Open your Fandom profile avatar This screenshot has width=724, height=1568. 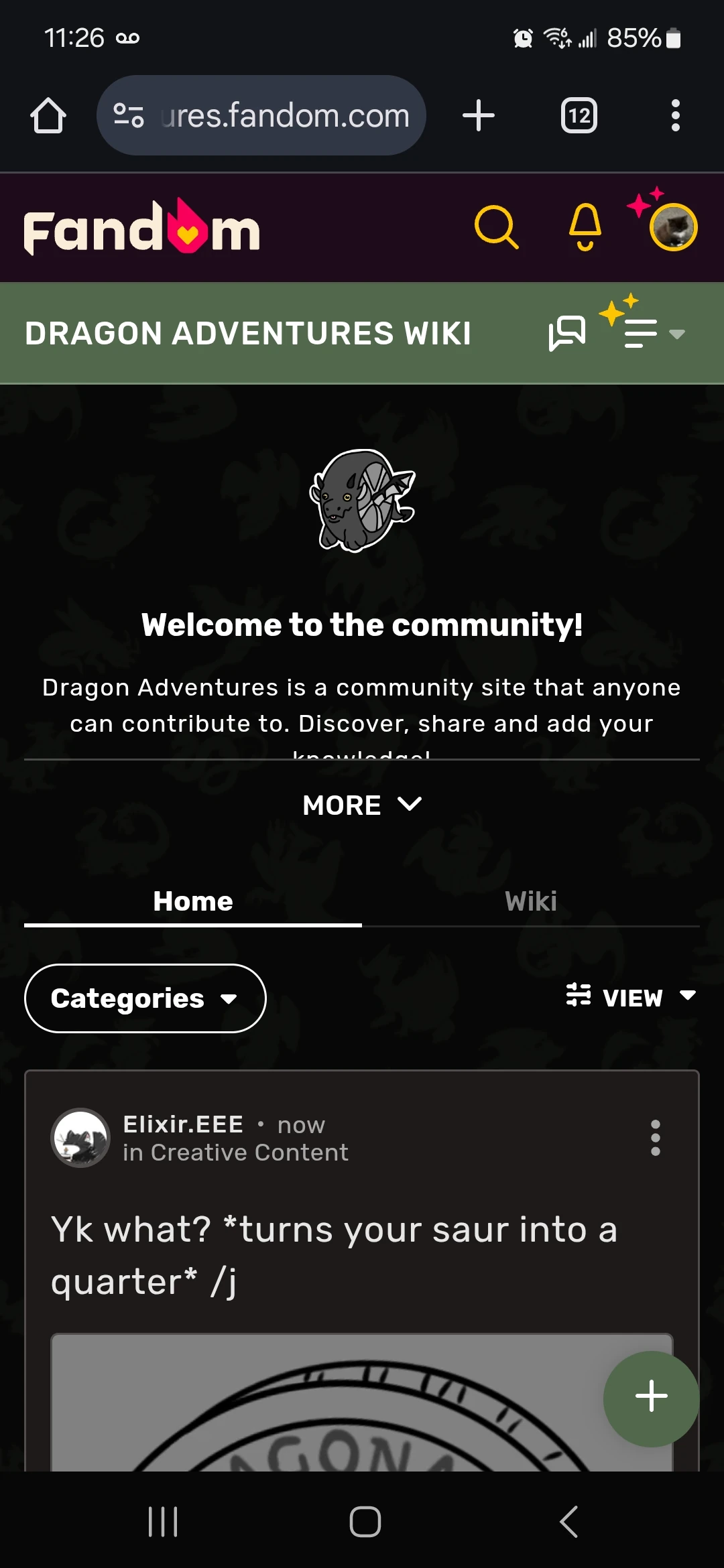(673, 227)
